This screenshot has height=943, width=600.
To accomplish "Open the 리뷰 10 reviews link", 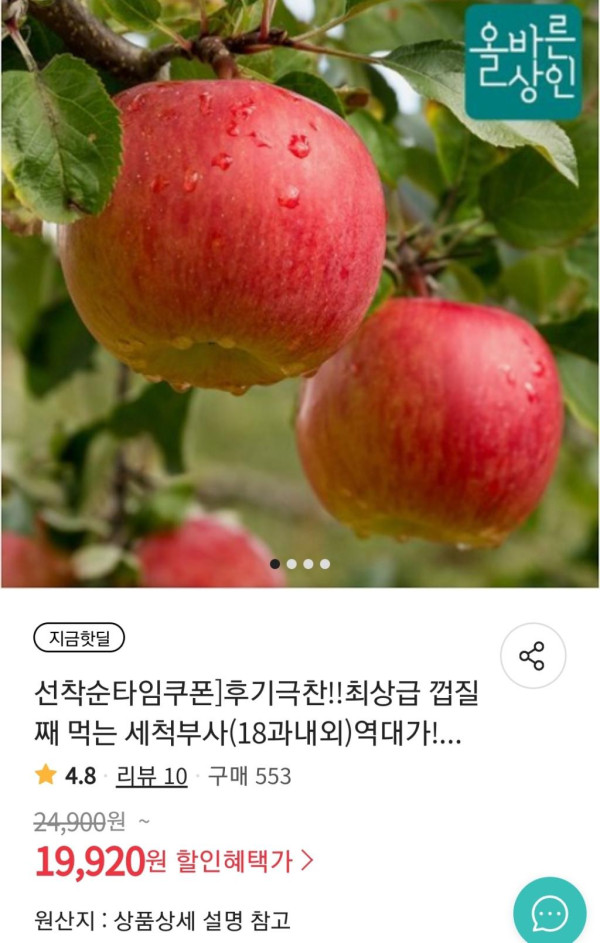I will point(151,776).
